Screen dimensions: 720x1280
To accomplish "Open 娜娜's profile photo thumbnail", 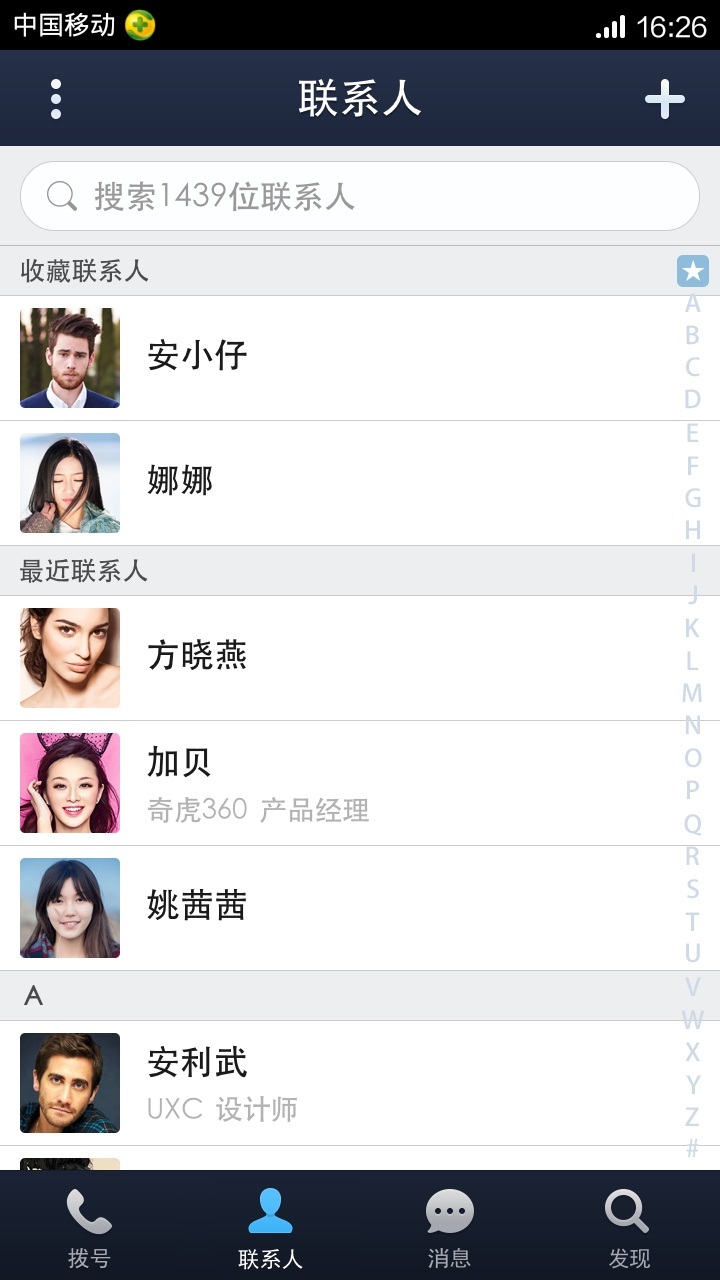I will [69, 482].
